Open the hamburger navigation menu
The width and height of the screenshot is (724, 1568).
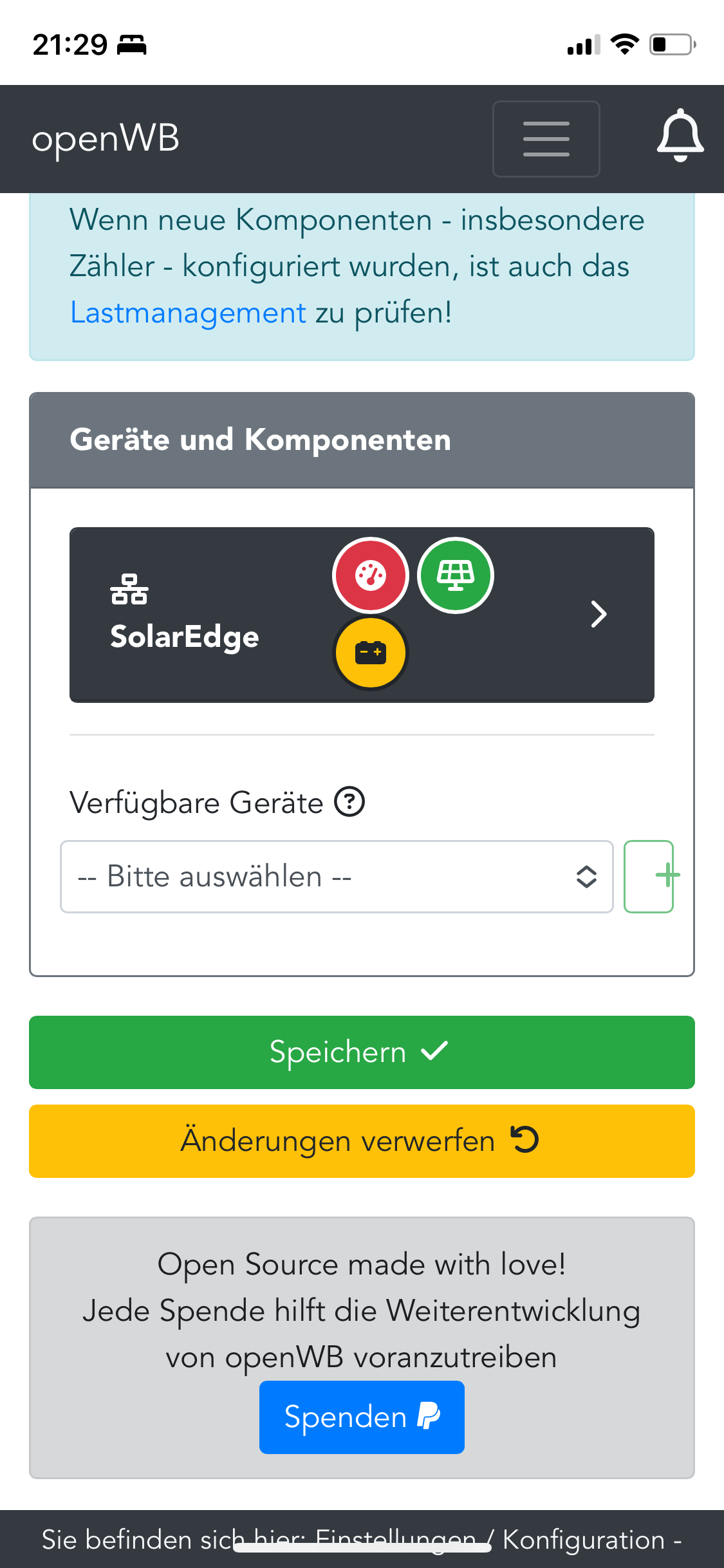pyautogui.click(x=546, y=138)
